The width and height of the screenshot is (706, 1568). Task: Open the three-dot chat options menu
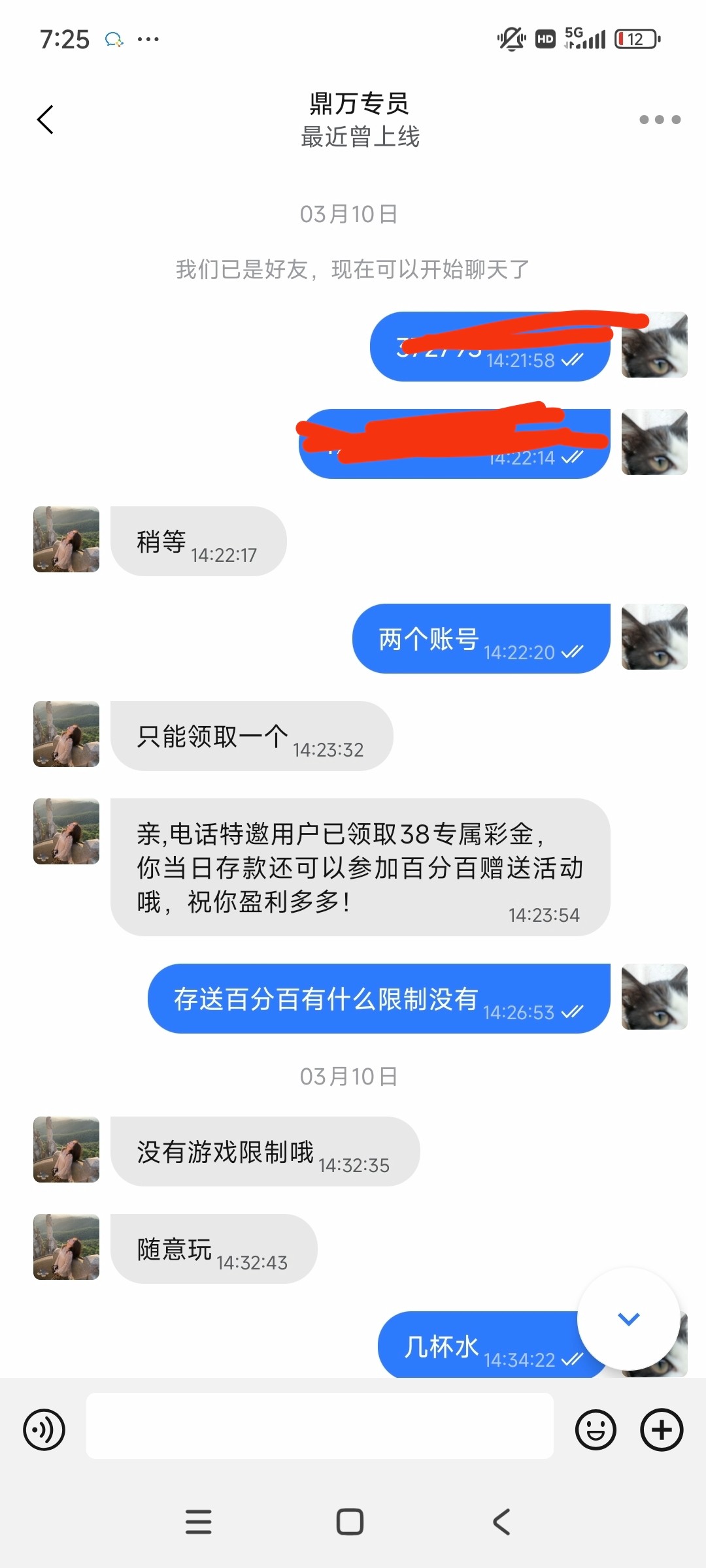click(x=660, y=120)
